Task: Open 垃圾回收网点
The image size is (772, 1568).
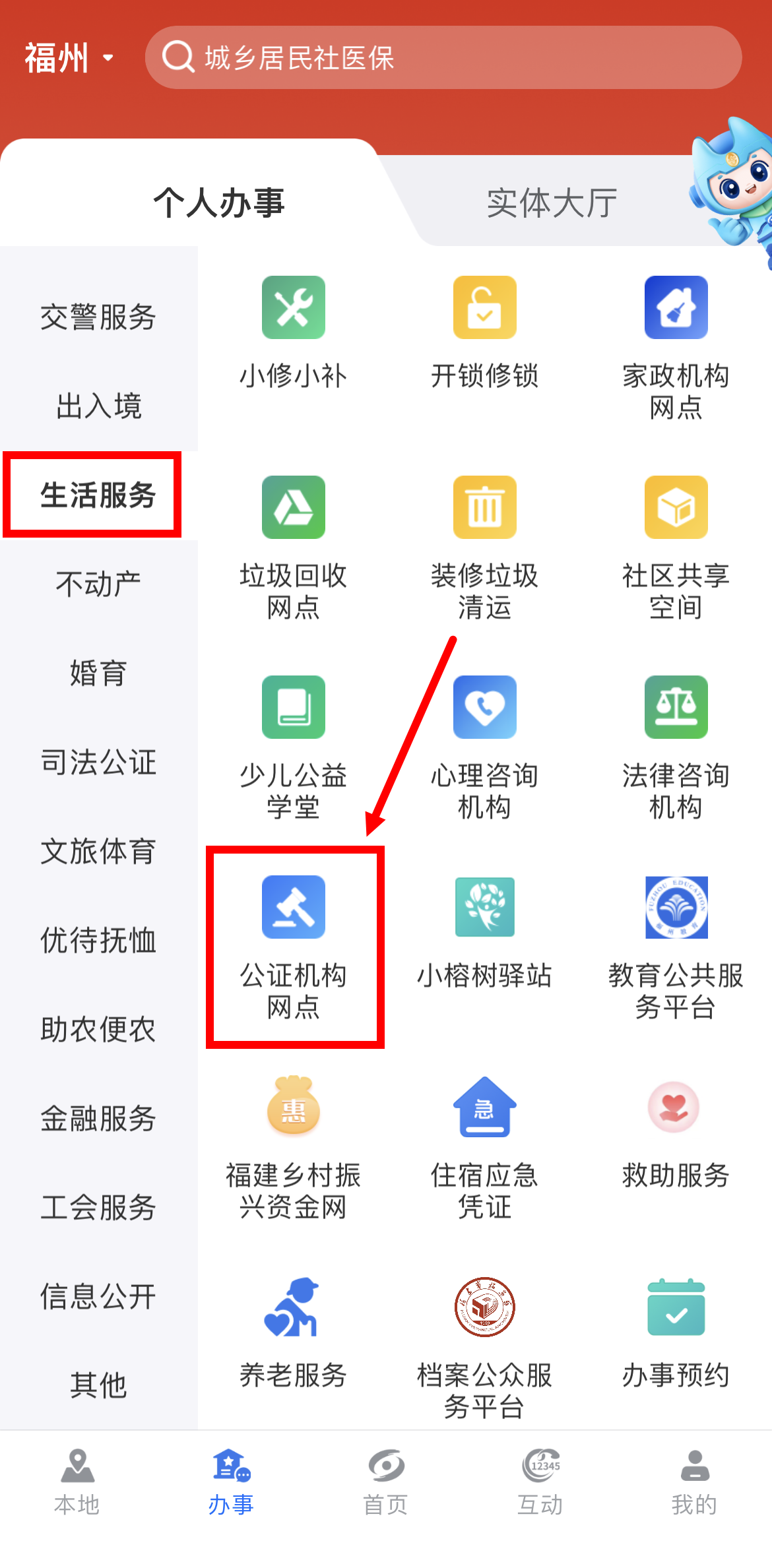Action: 294,548
